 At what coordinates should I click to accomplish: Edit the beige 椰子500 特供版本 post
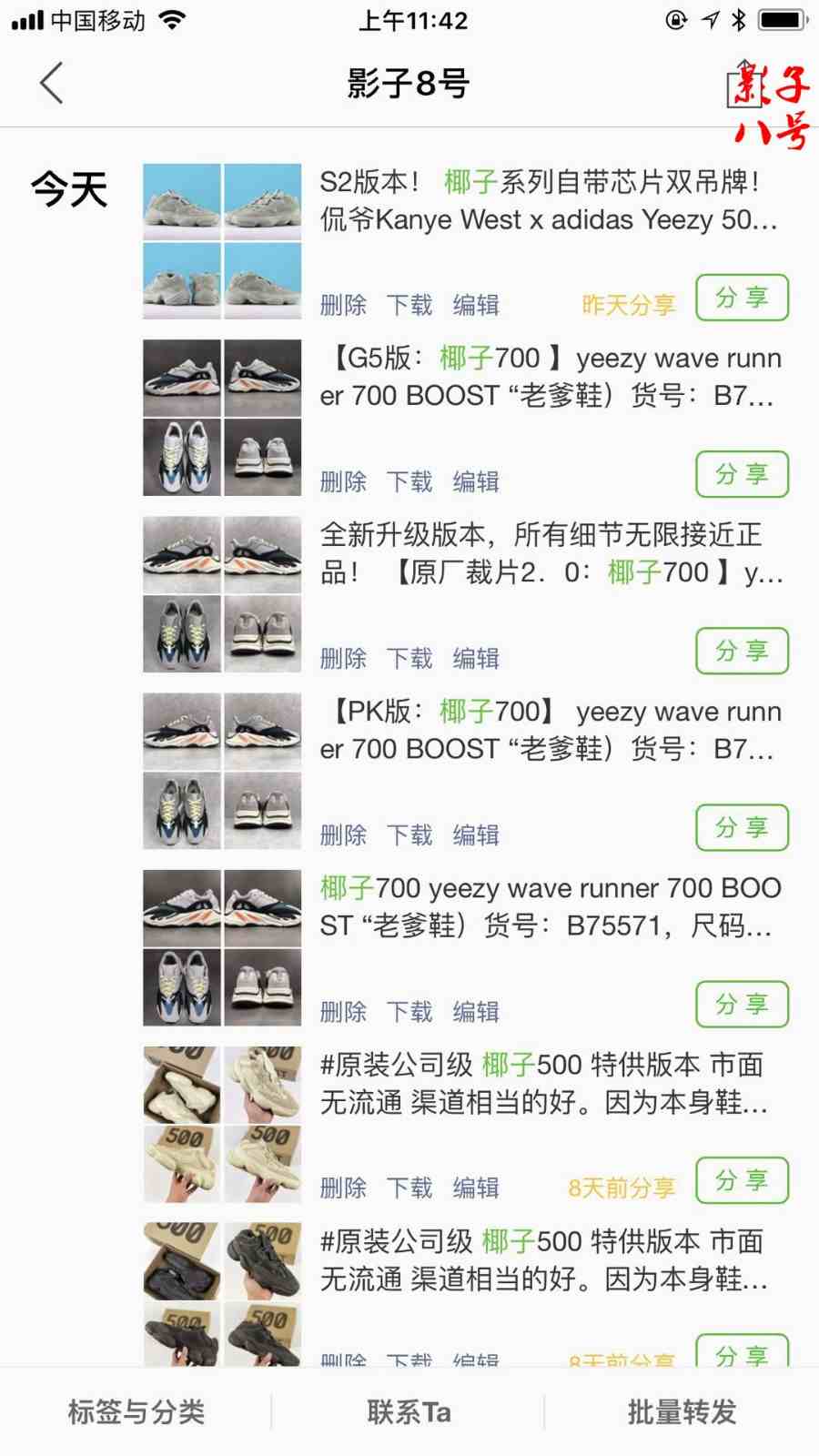pyautogui.click(x=476, y=1188)
